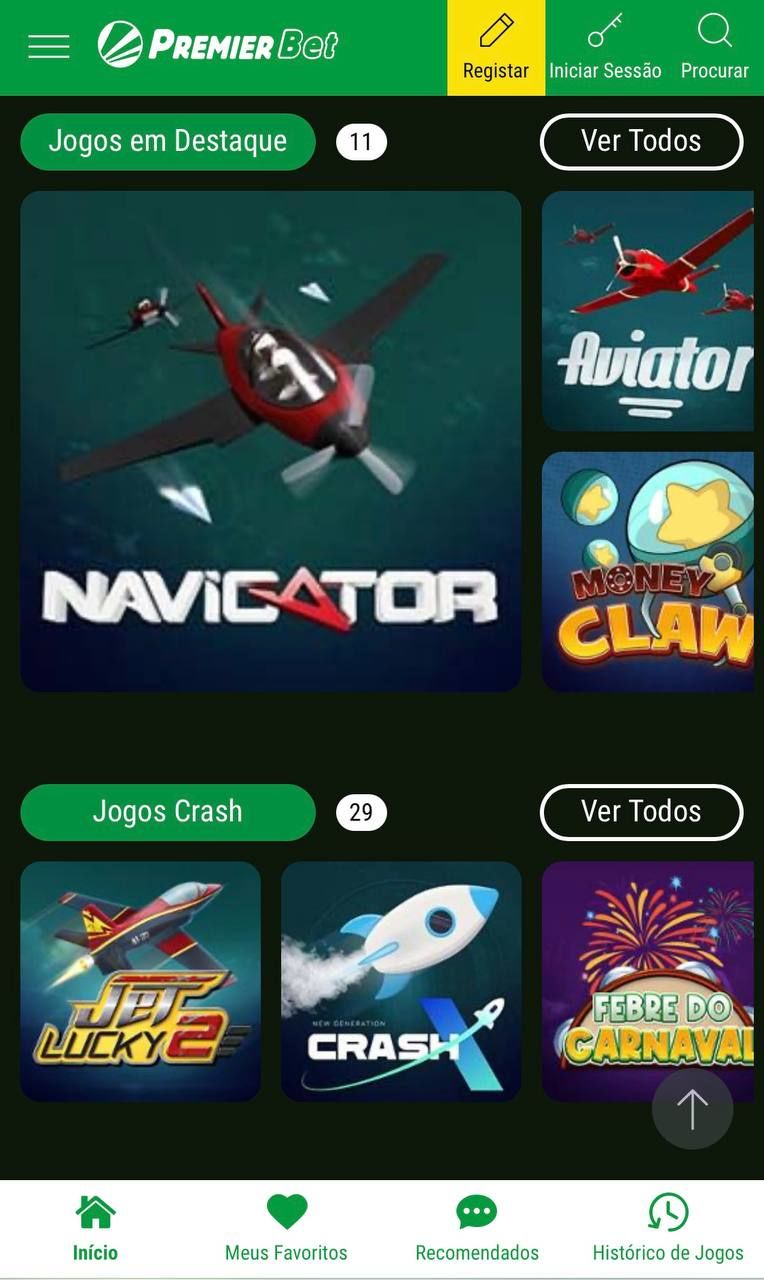
Task: Open the Navigator game tile
Action: [x=270, y=441]
